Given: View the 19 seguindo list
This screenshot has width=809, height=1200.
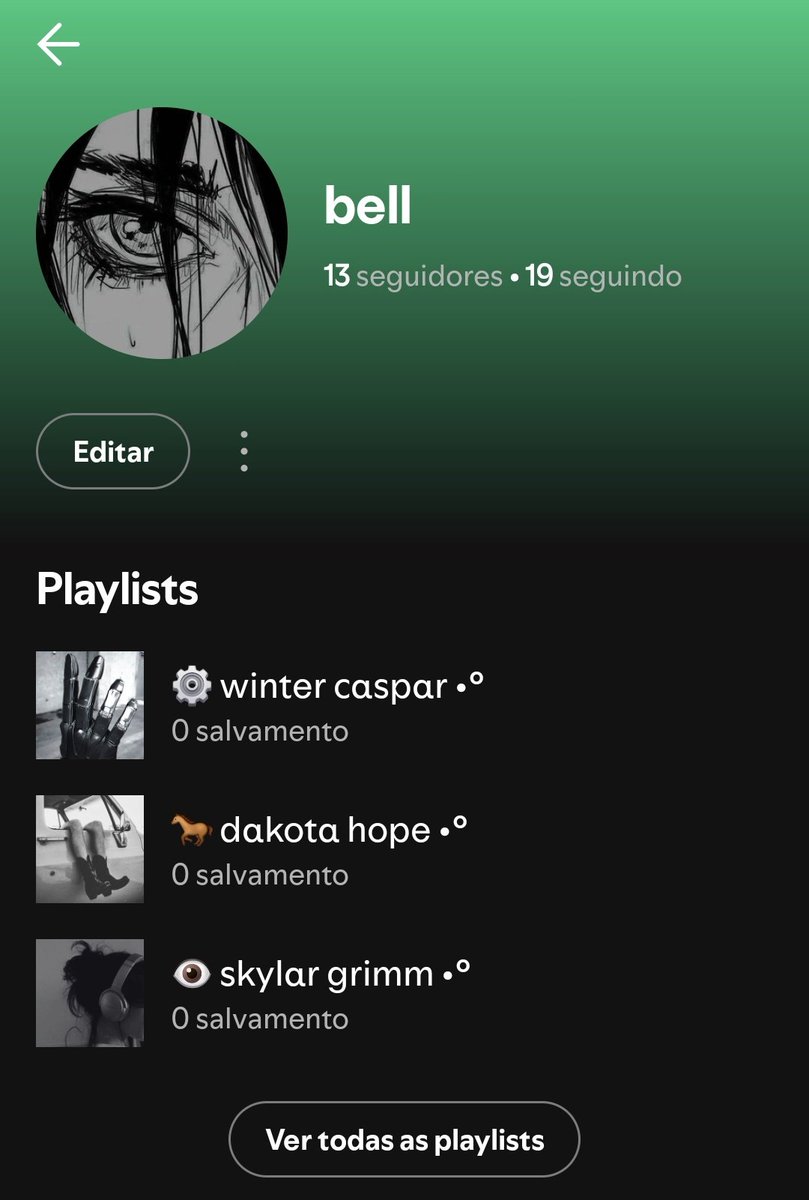Looking at the screenshot, I should coord(604,276).
